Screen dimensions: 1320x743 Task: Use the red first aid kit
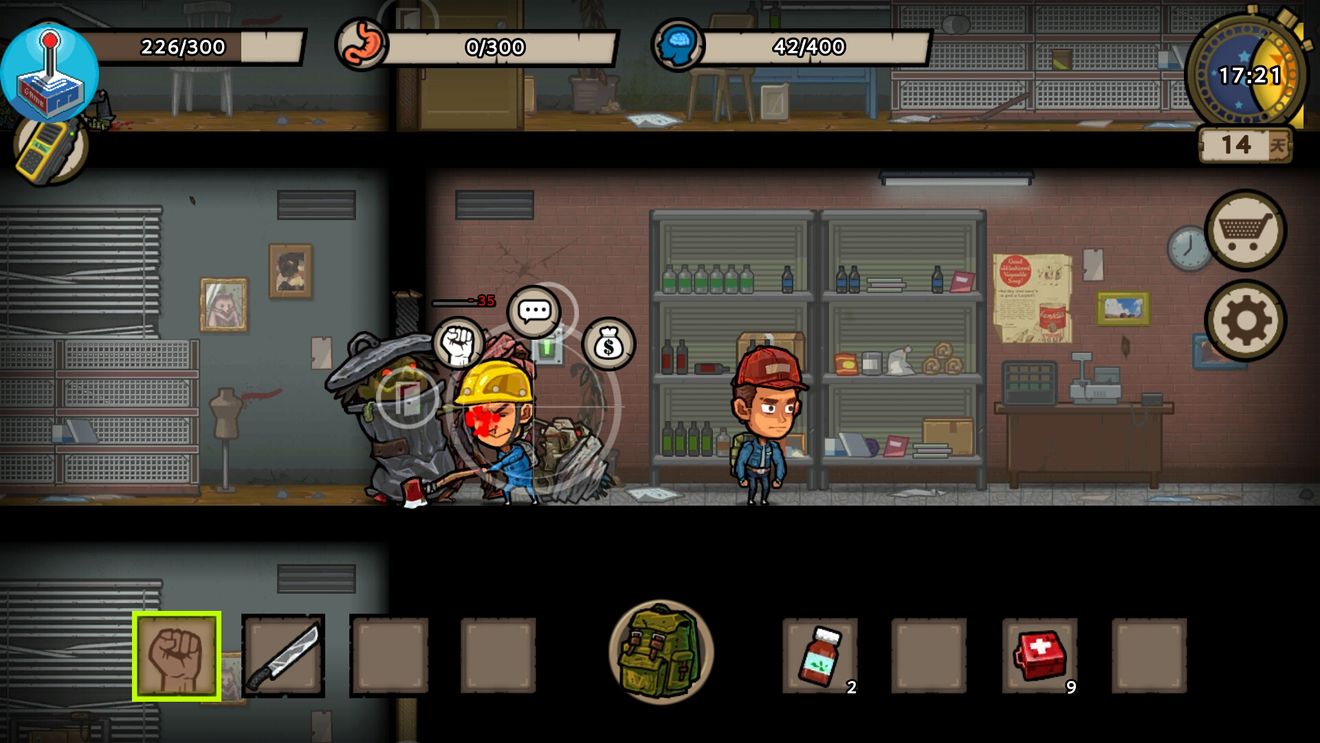click(1040, 656)
